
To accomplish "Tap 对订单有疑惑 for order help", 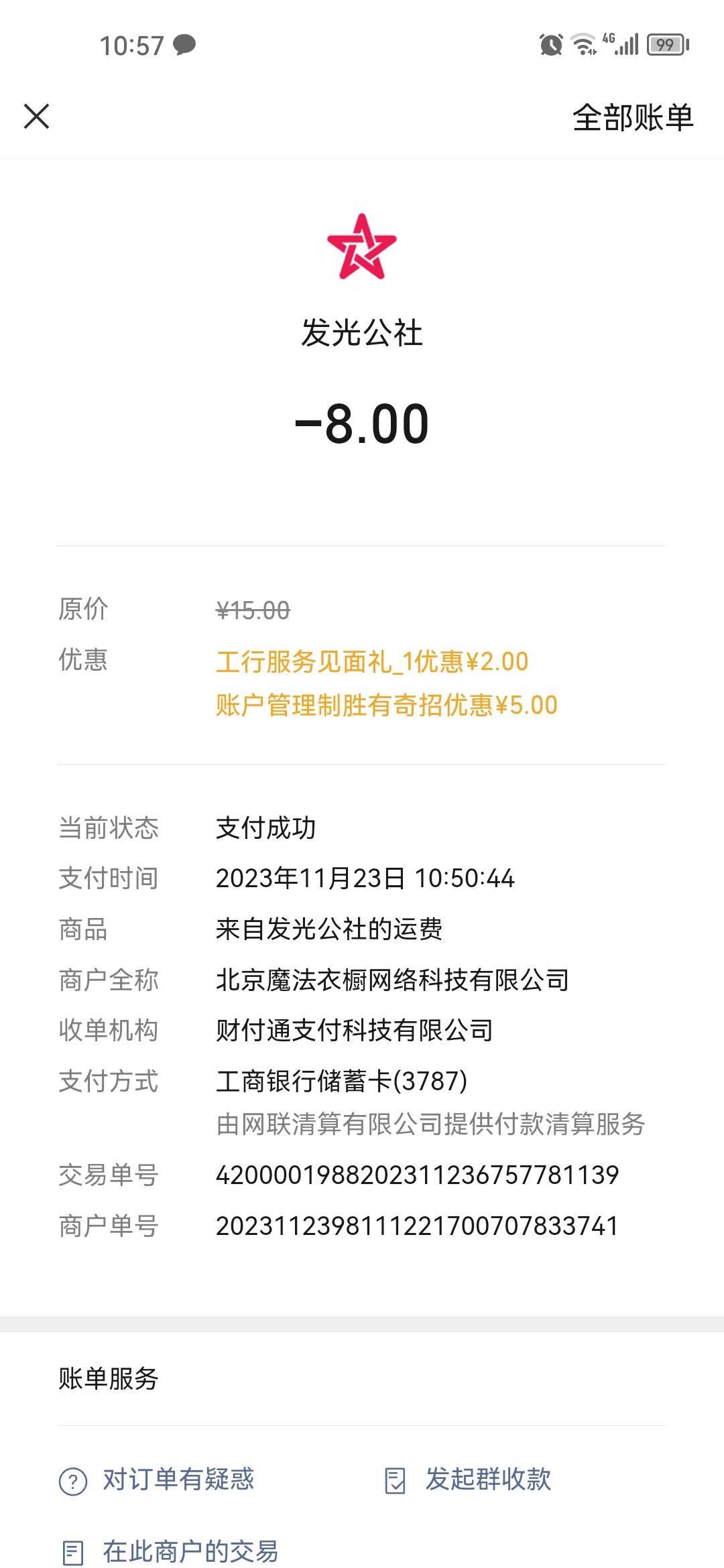I will point(157,1480).
